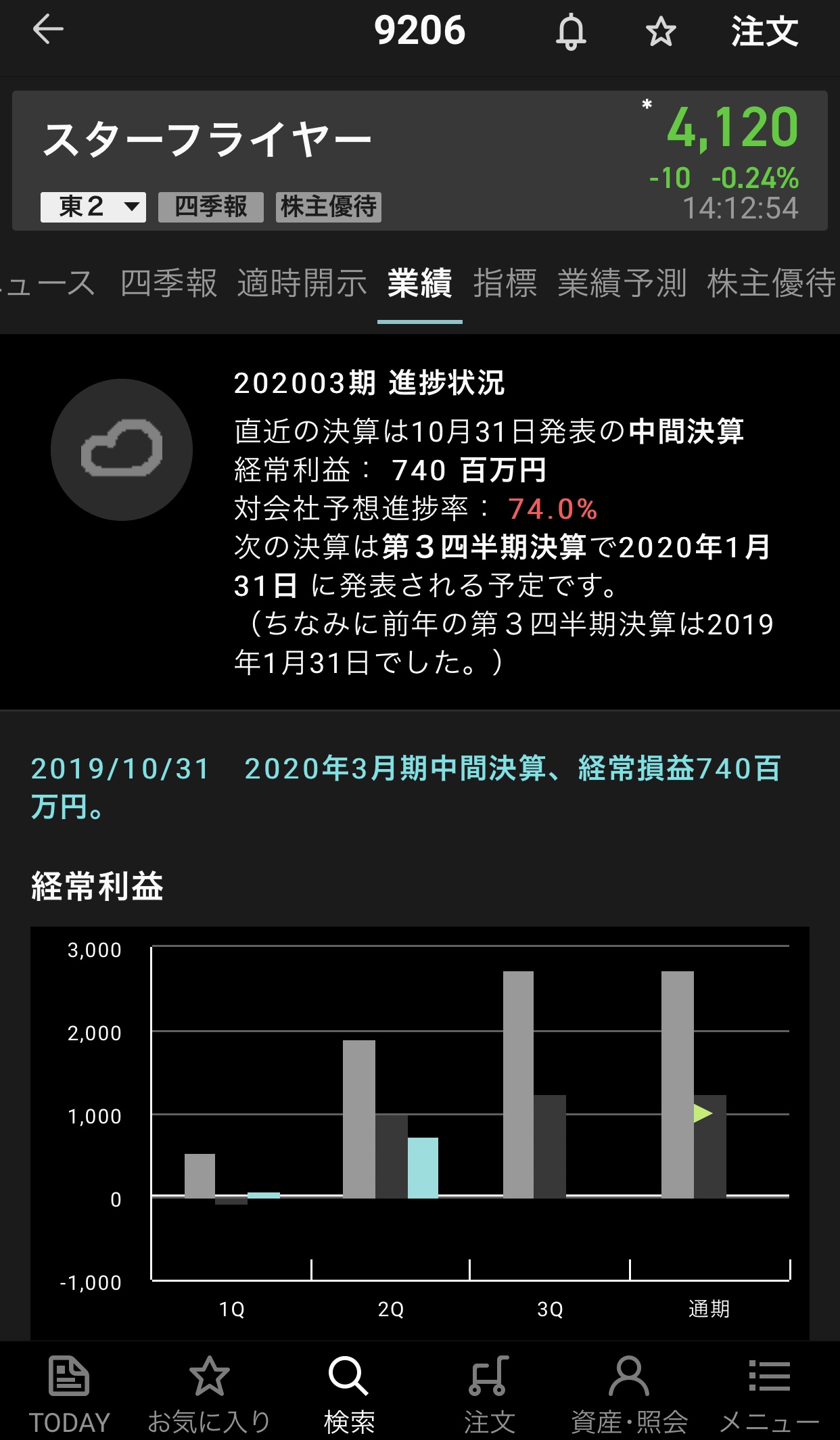Viewport: 840px width, 1440px height.
Task: Open the price alert bell
Action: (571, 32)
